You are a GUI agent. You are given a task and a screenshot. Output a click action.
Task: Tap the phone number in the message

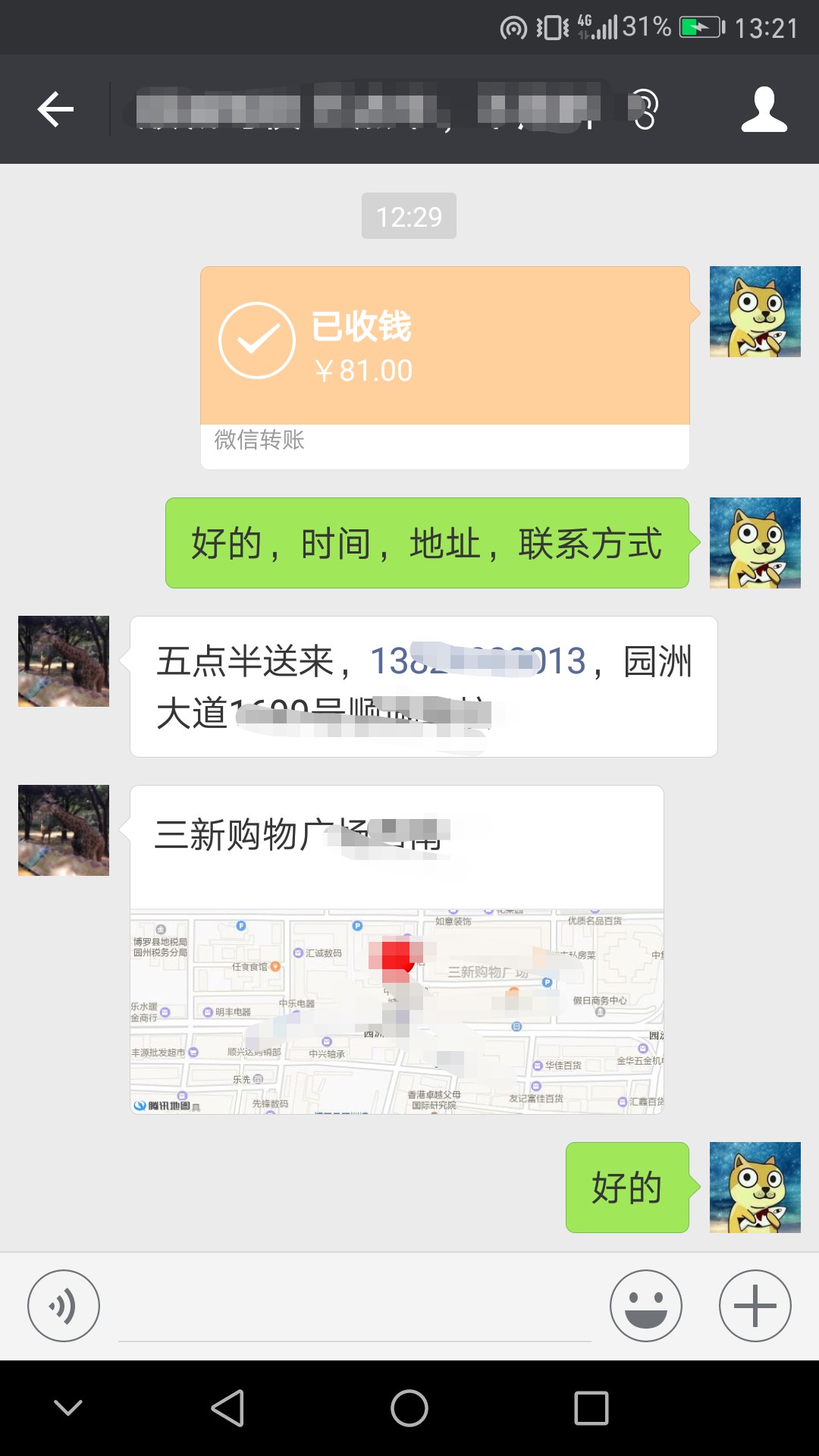pyautogui.click(x=477, y=661)
